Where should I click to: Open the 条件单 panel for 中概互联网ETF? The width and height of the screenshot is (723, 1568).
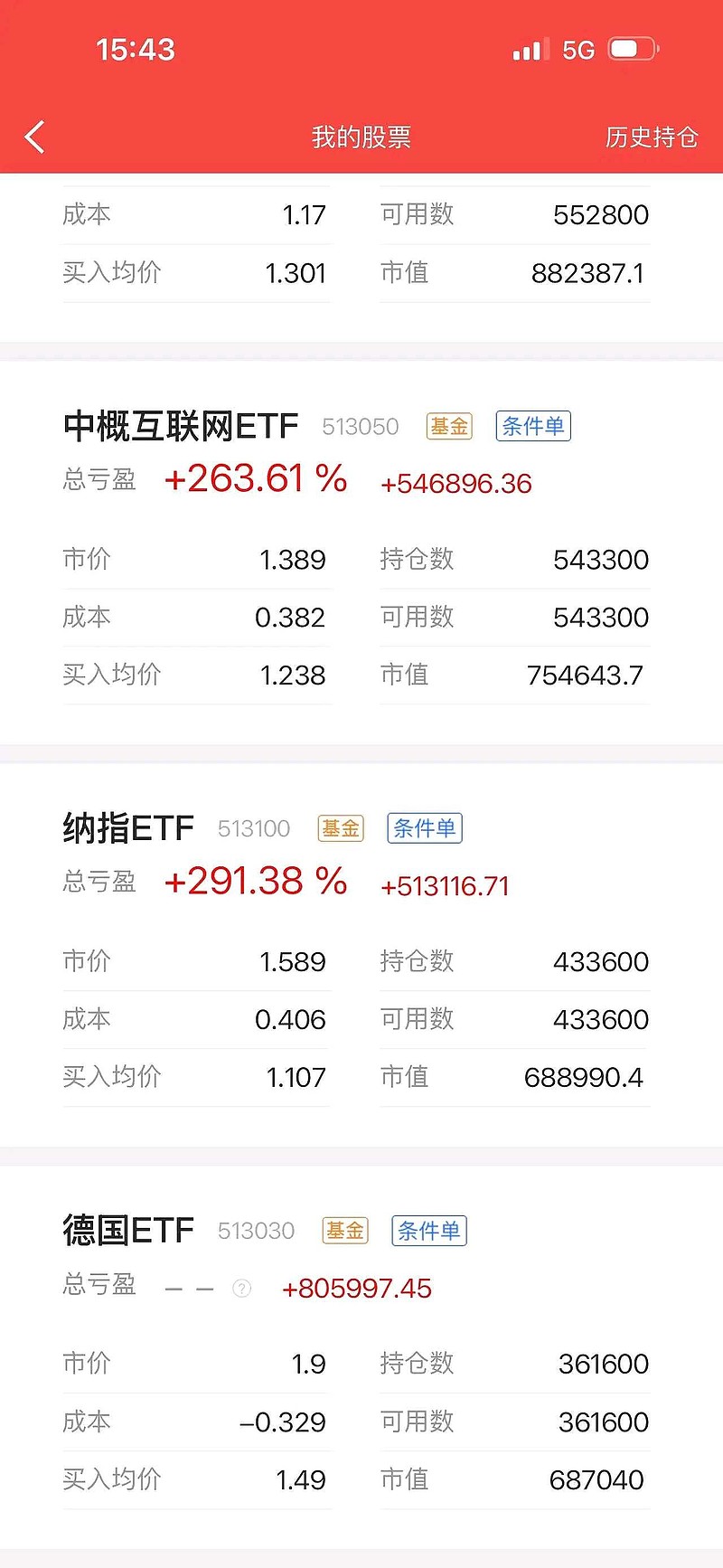tap(533, 426)
